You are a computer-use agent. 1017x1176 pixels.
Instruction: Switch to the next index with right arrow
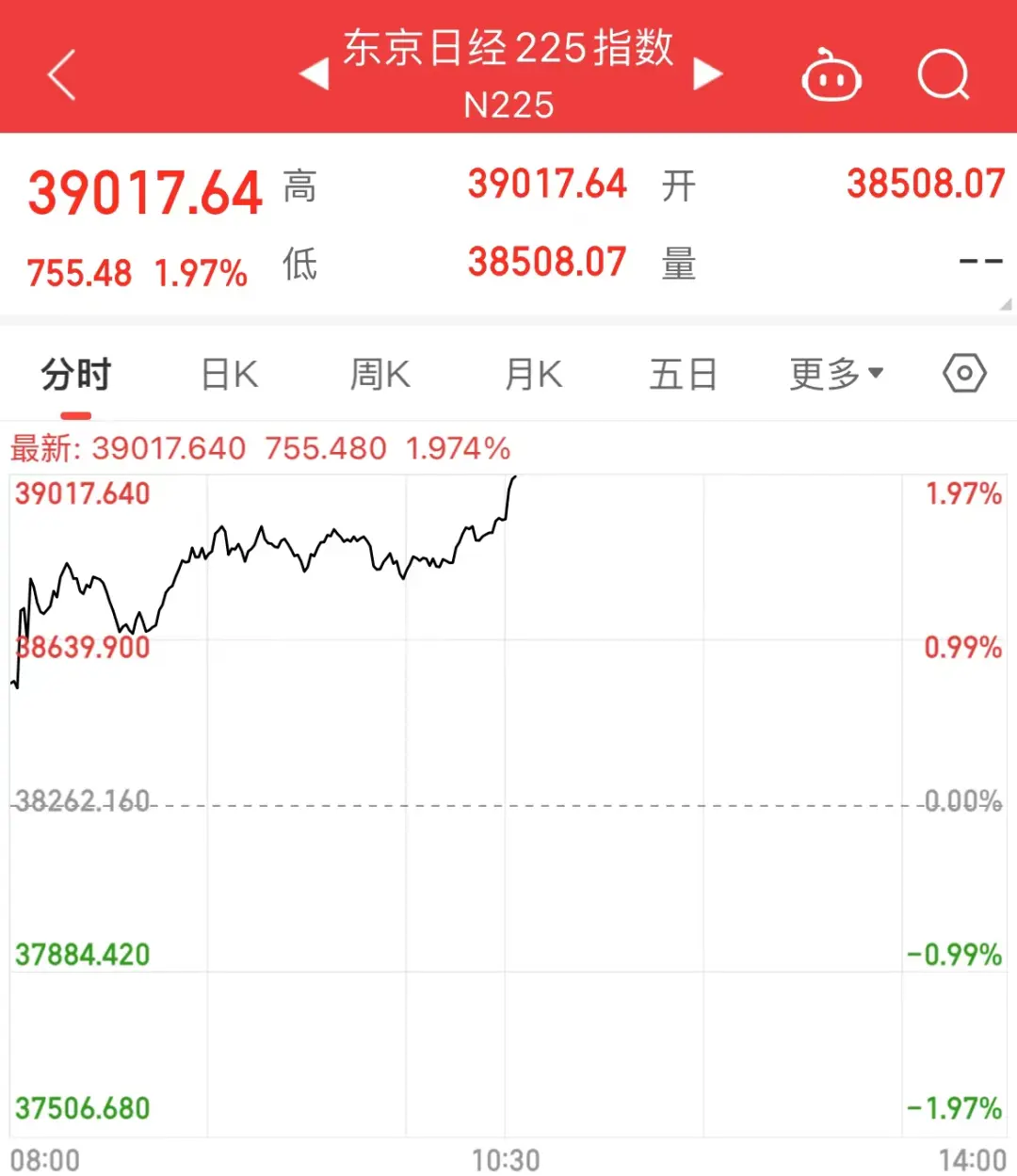point(707,73)
